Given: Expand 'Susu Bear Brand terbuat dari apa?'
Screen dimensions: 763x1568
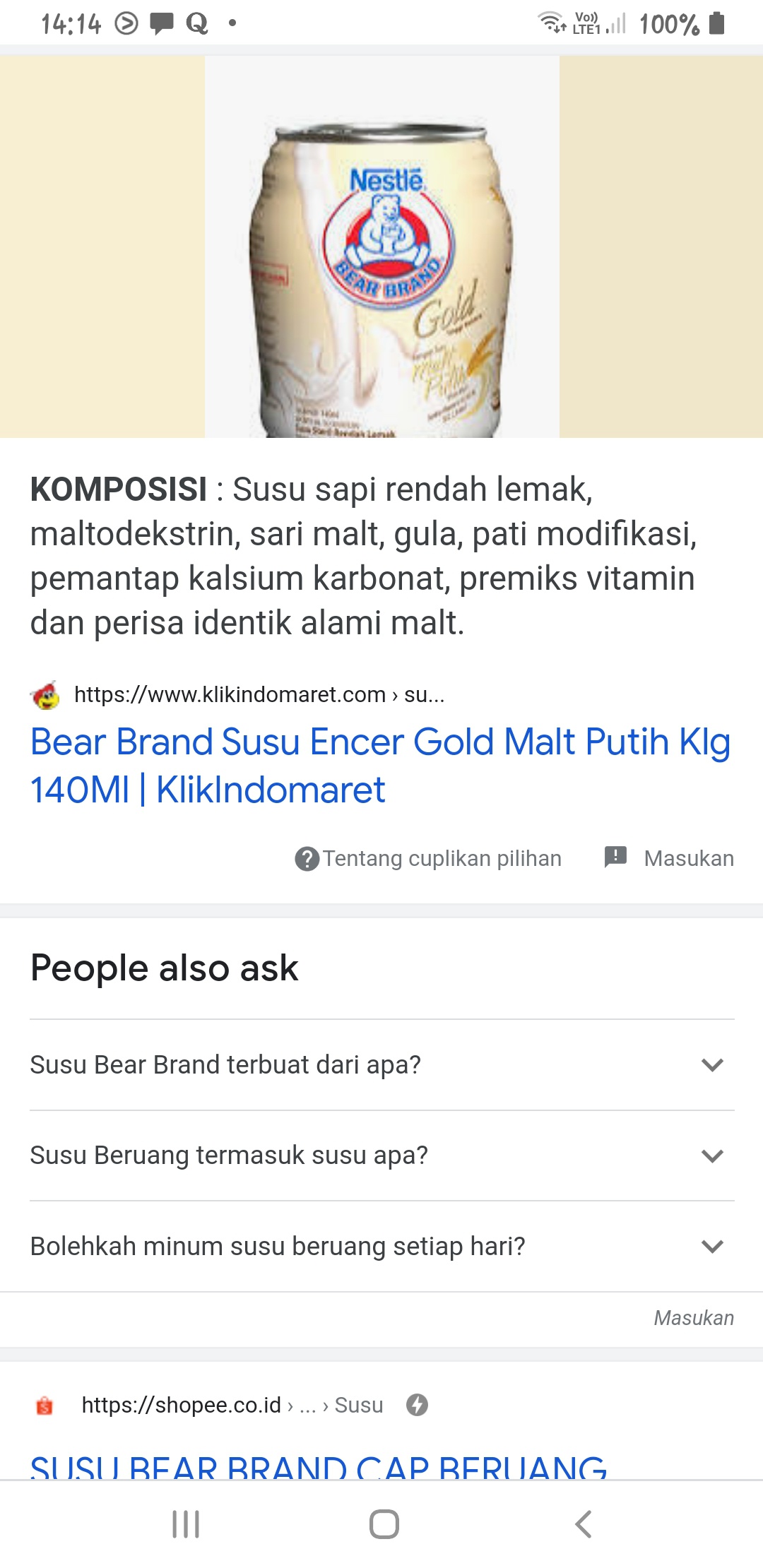Looking at the screenshot, I should [381, 1065].
